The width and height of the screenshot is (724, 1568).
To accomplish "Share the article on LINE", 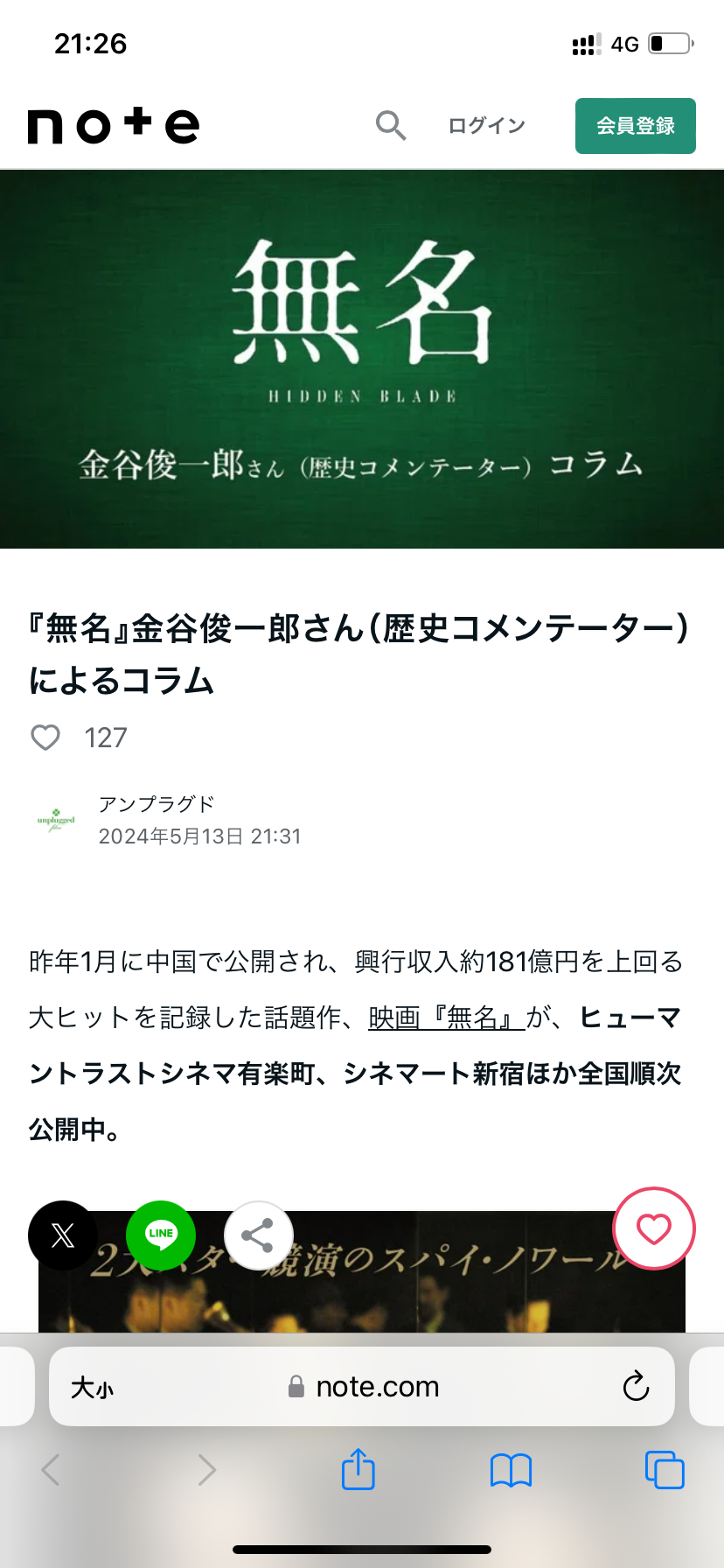I will [161, 1235].
